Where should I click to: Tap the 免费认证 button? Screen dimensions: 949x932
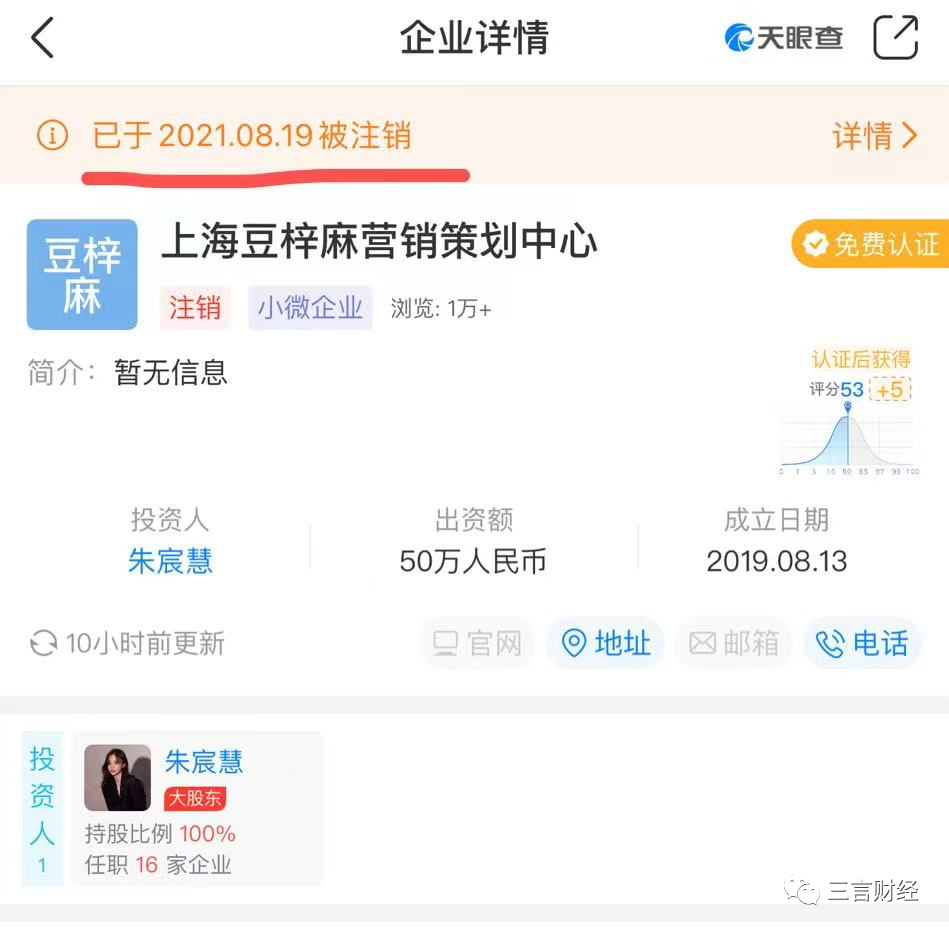coord(872,244)
